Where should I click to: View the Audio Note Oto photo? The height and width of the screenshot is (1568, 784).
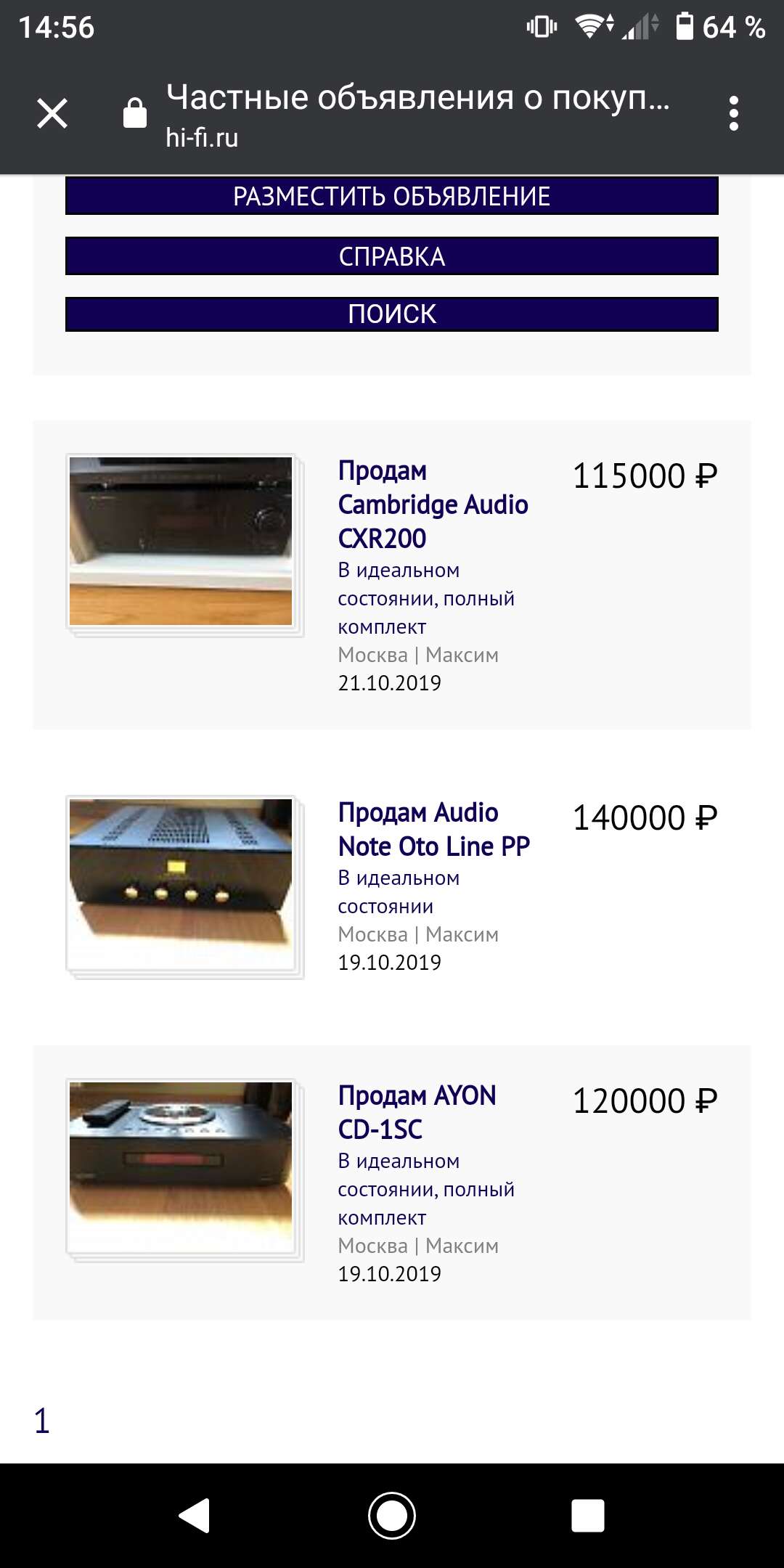(x=181, y=883)
